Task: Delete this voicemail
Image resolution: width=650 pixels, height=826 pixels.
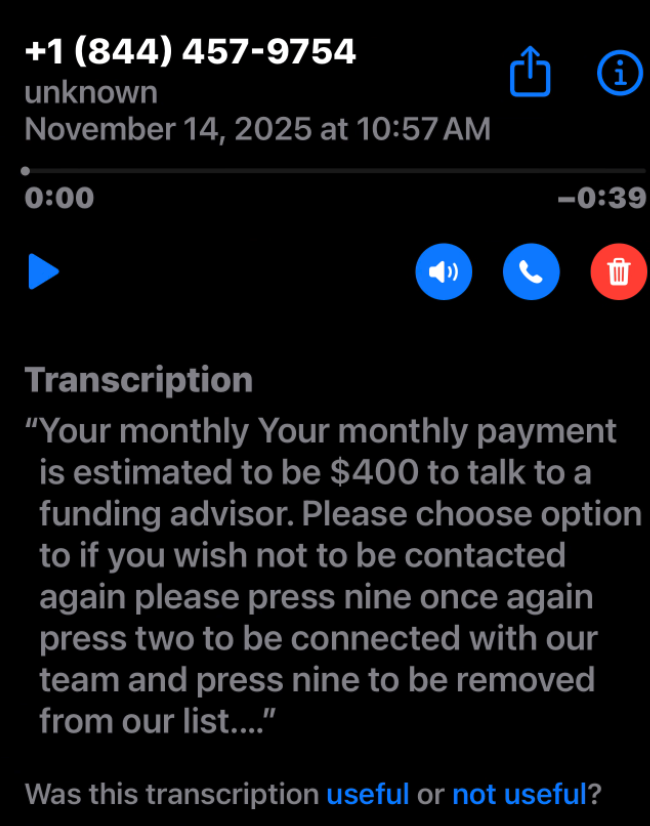Action: coord(619,271)
